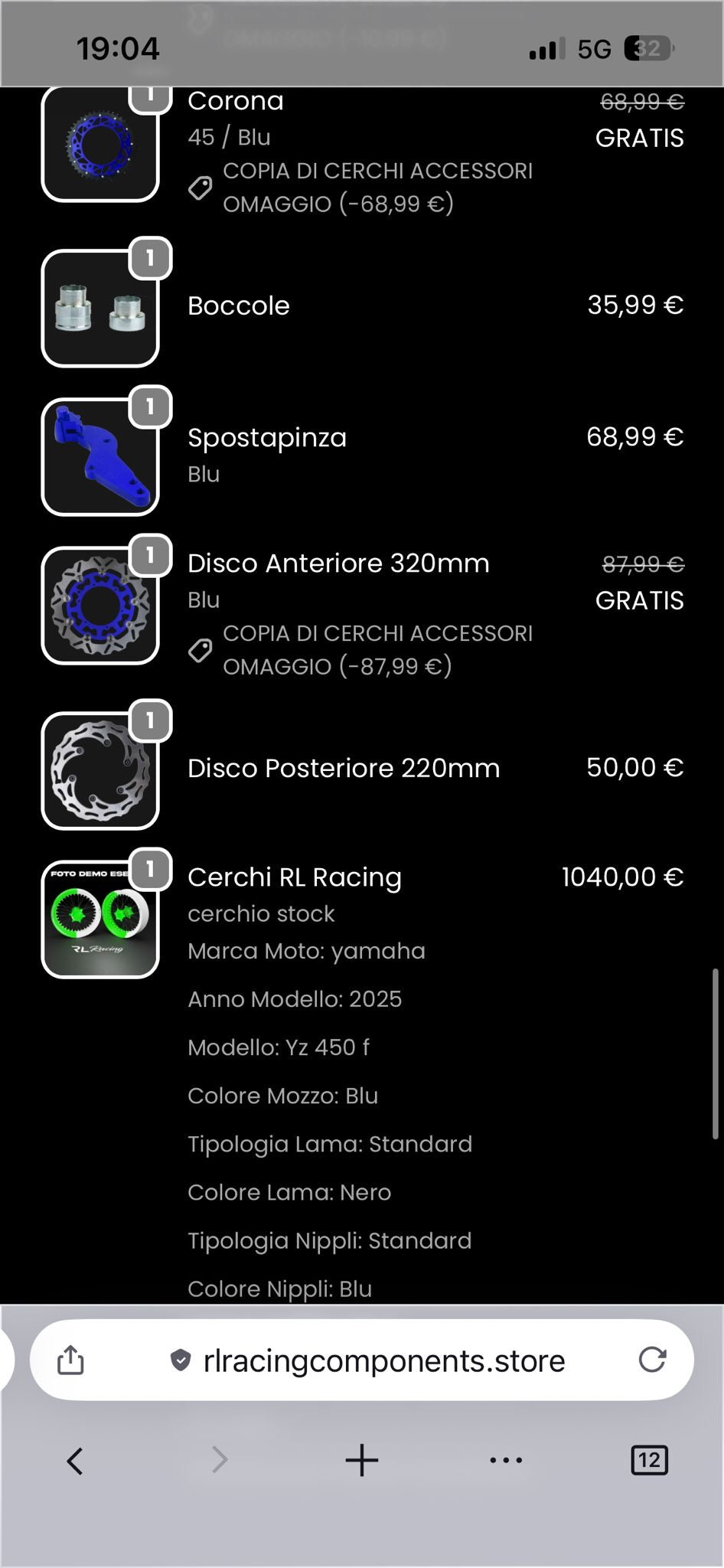This screenshot has height=1568, width=724.
Task: Tap the Corona sprocket thumbnail
Action: point(99,145)
